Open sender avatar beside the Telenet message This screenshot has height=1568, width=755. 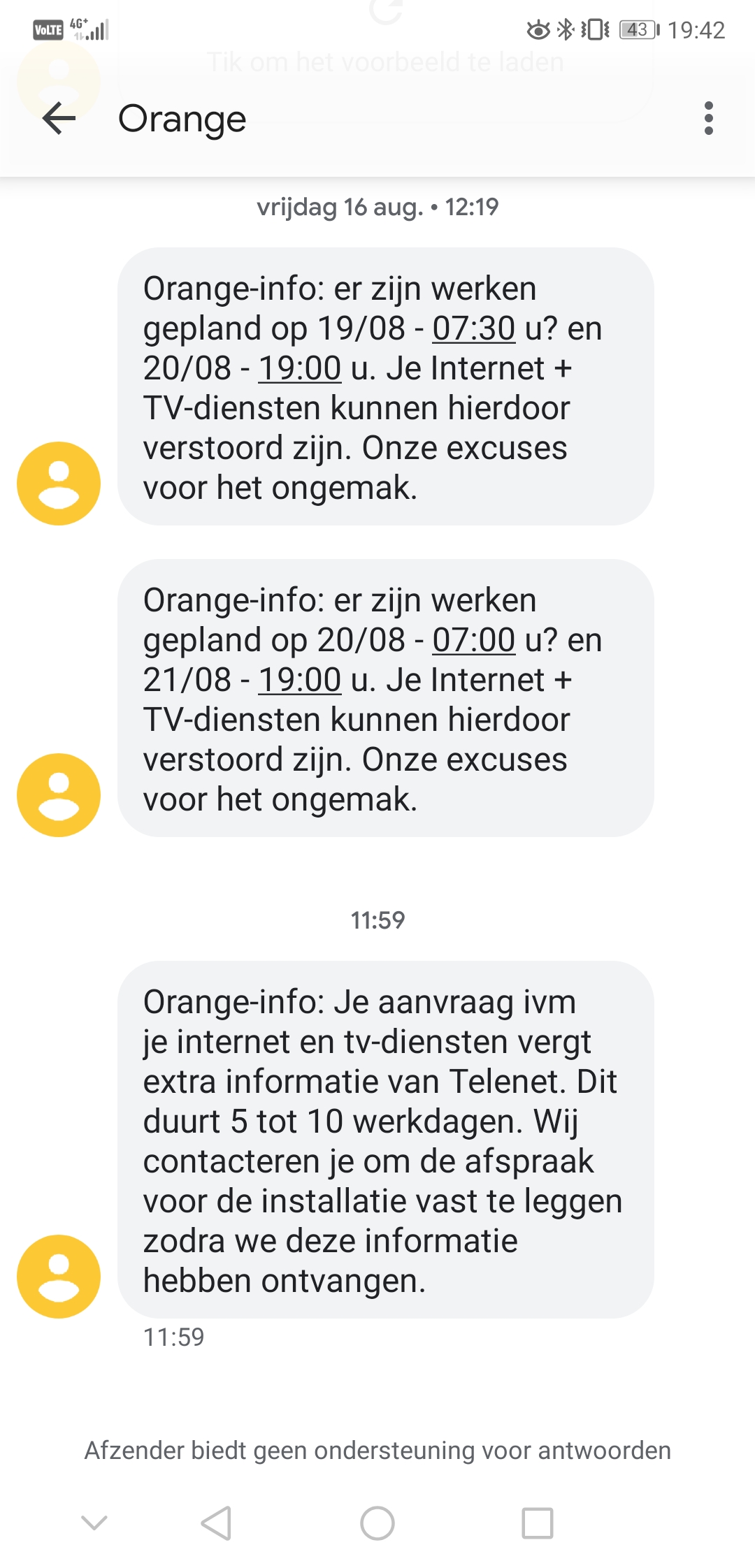(x=59, y=1277)
